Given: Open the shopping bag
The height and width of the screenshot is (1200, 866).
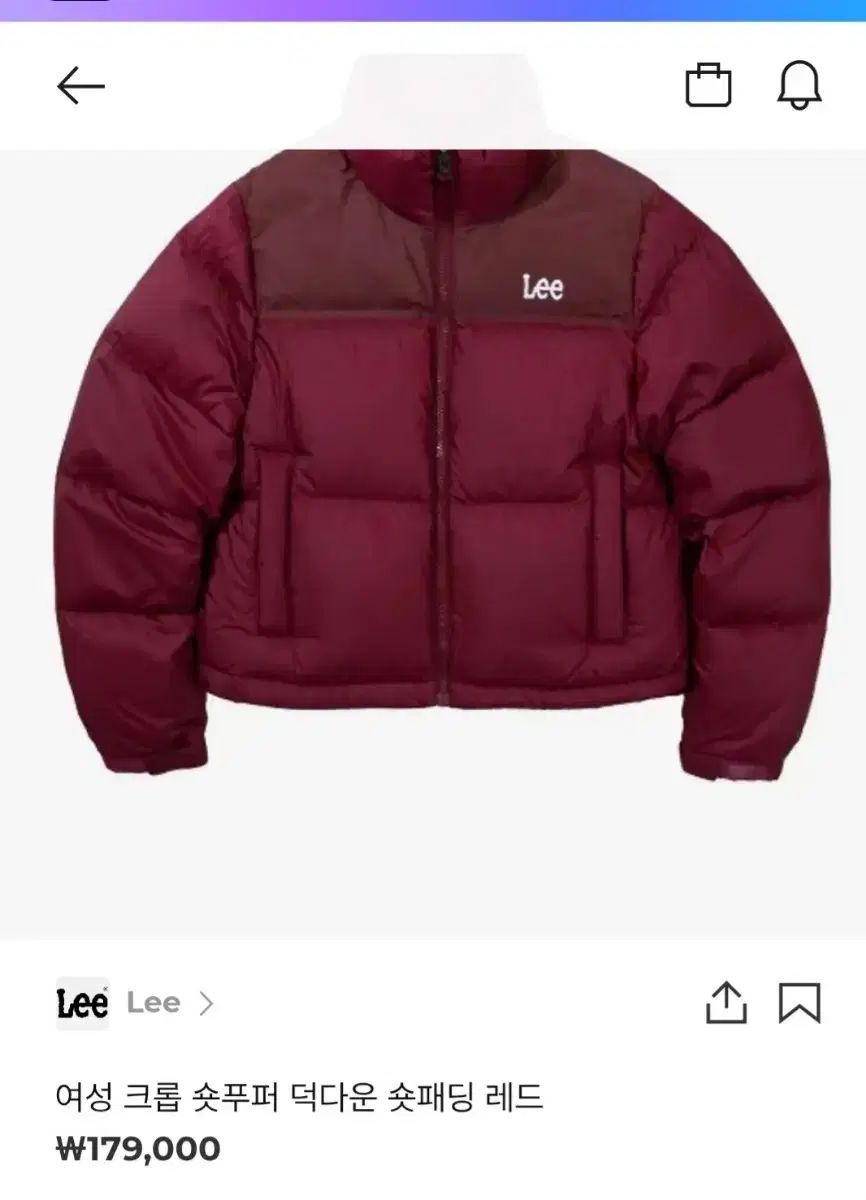Looking at the screenshot, I should (x=708, y=85).
